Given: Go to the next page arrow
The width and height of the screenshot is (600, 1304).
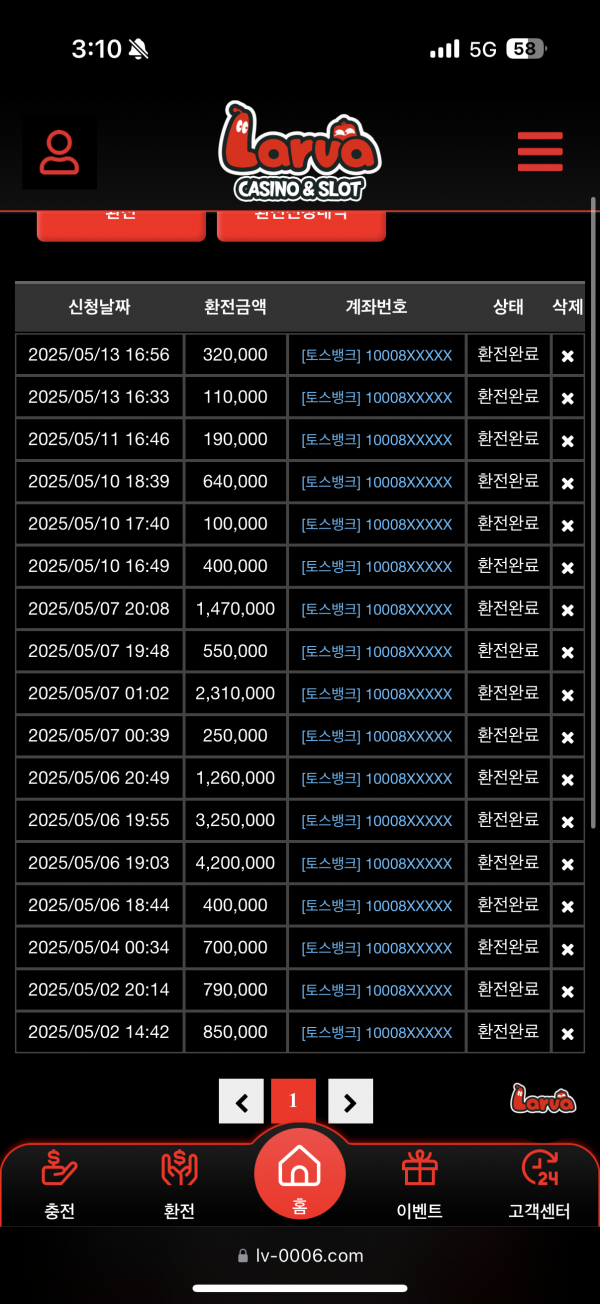Looking at the screenshot, I should point(350,1101).
